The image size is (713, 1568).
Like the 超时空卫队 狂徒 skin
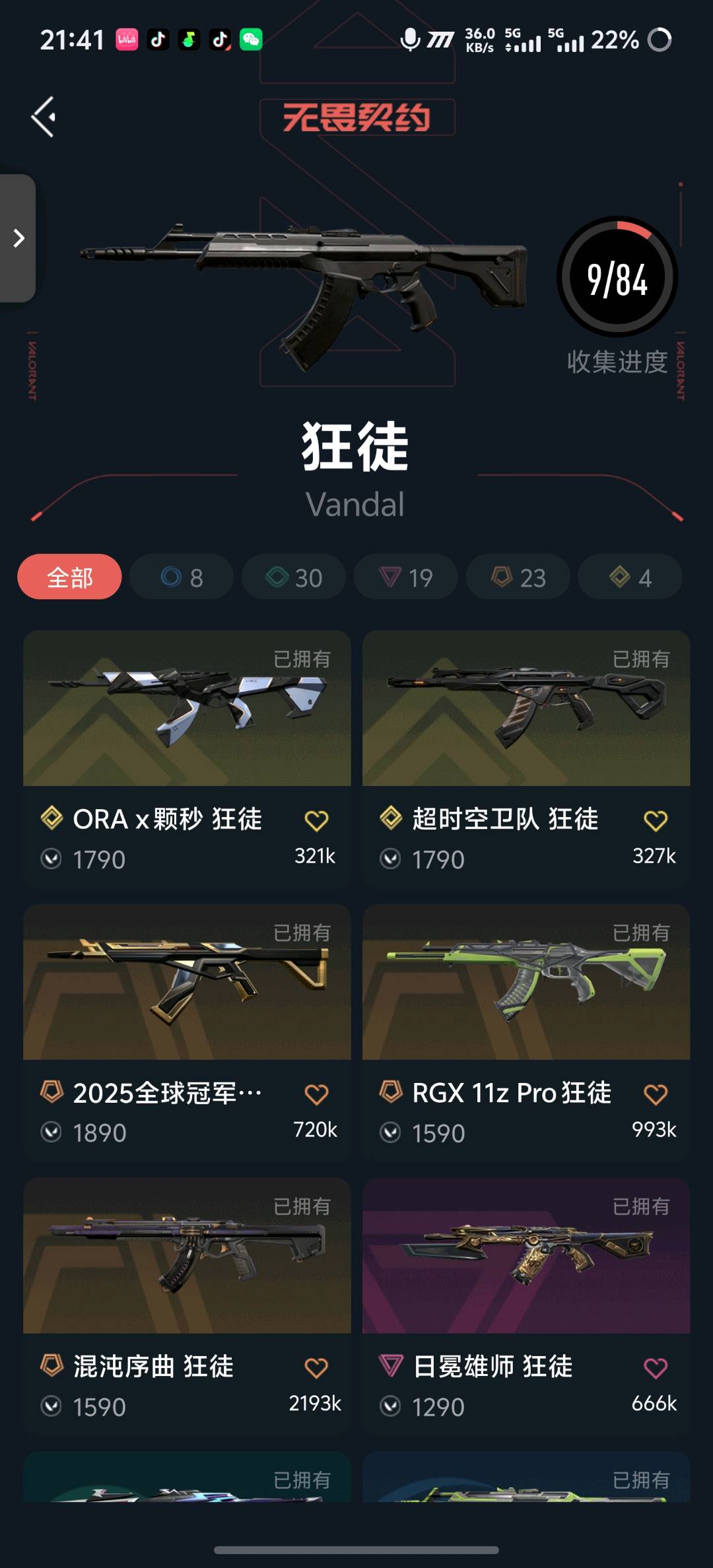click(655, 820)
